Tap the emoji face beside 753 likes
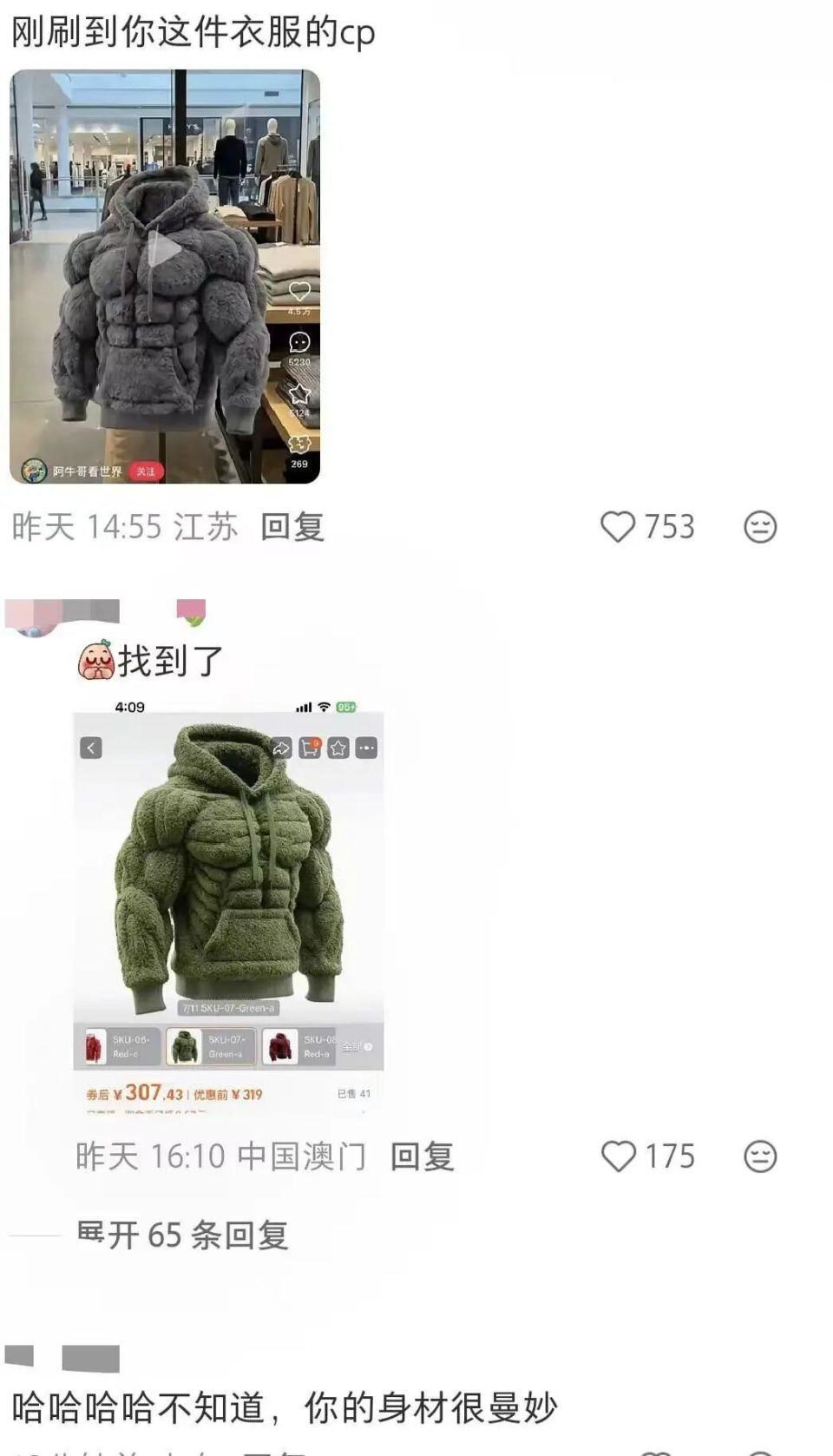The height and width of the screenshot is (1456, 833). (759, 527)
